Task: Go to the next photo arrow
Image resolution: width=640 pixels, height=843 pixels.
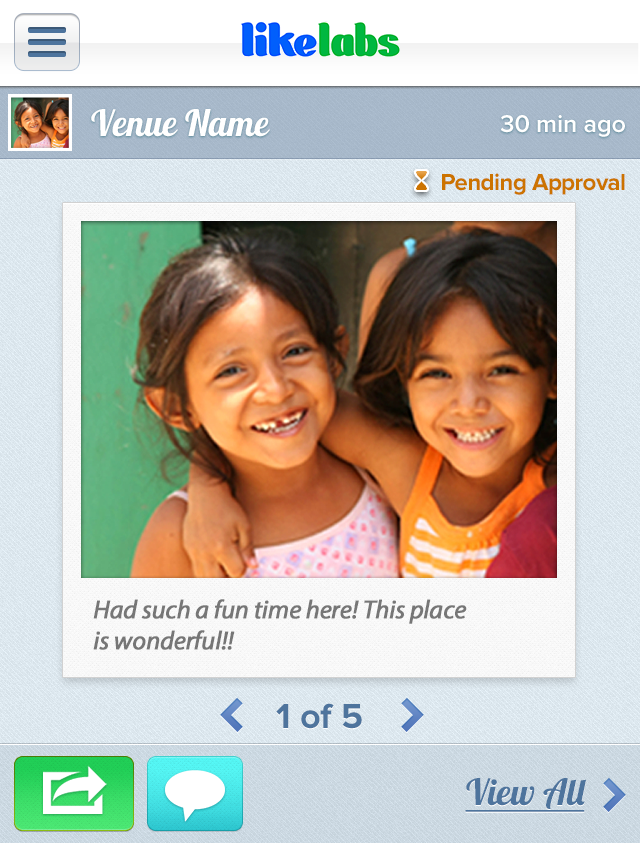Action: (x=412, y=715)
